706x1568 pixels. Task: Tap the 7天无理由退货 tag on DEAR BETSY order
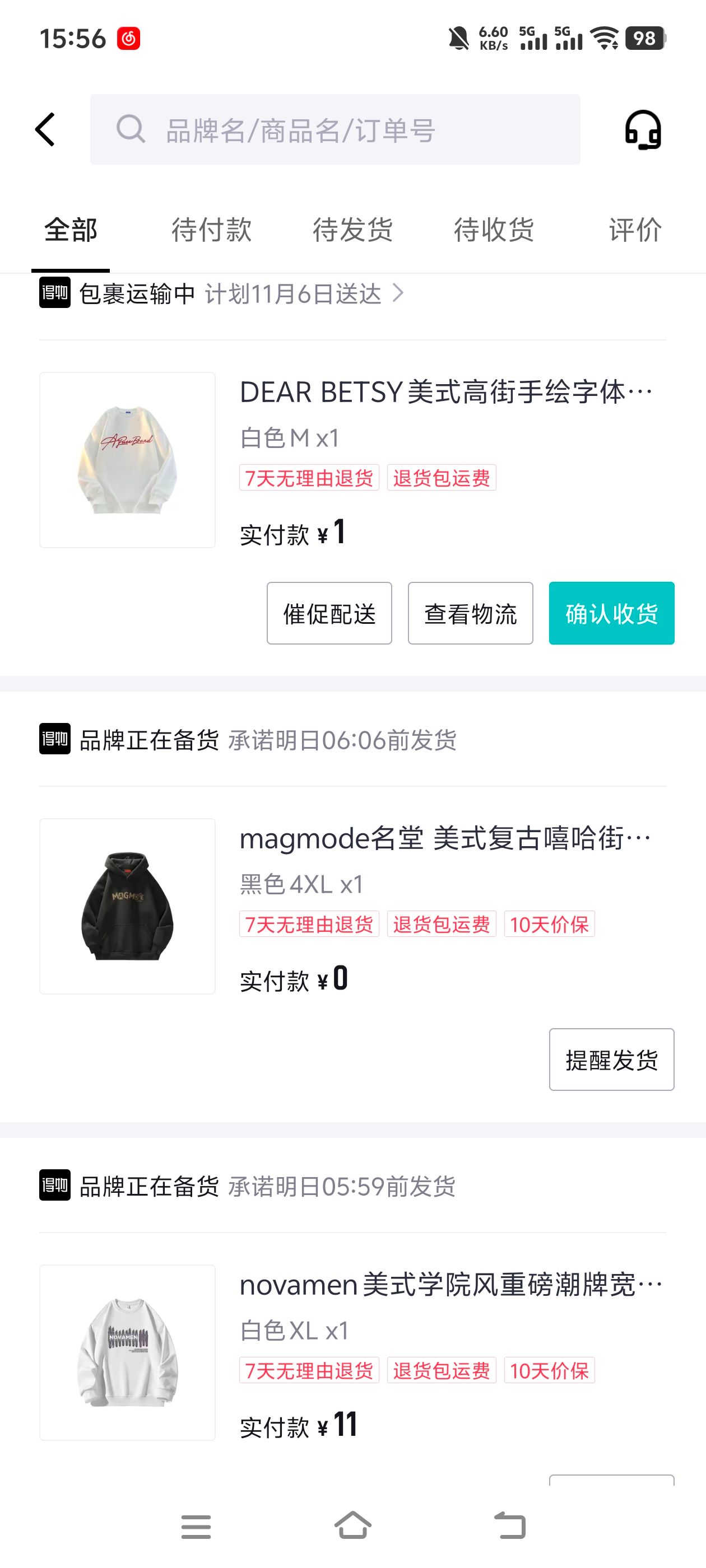coord(308,478)
